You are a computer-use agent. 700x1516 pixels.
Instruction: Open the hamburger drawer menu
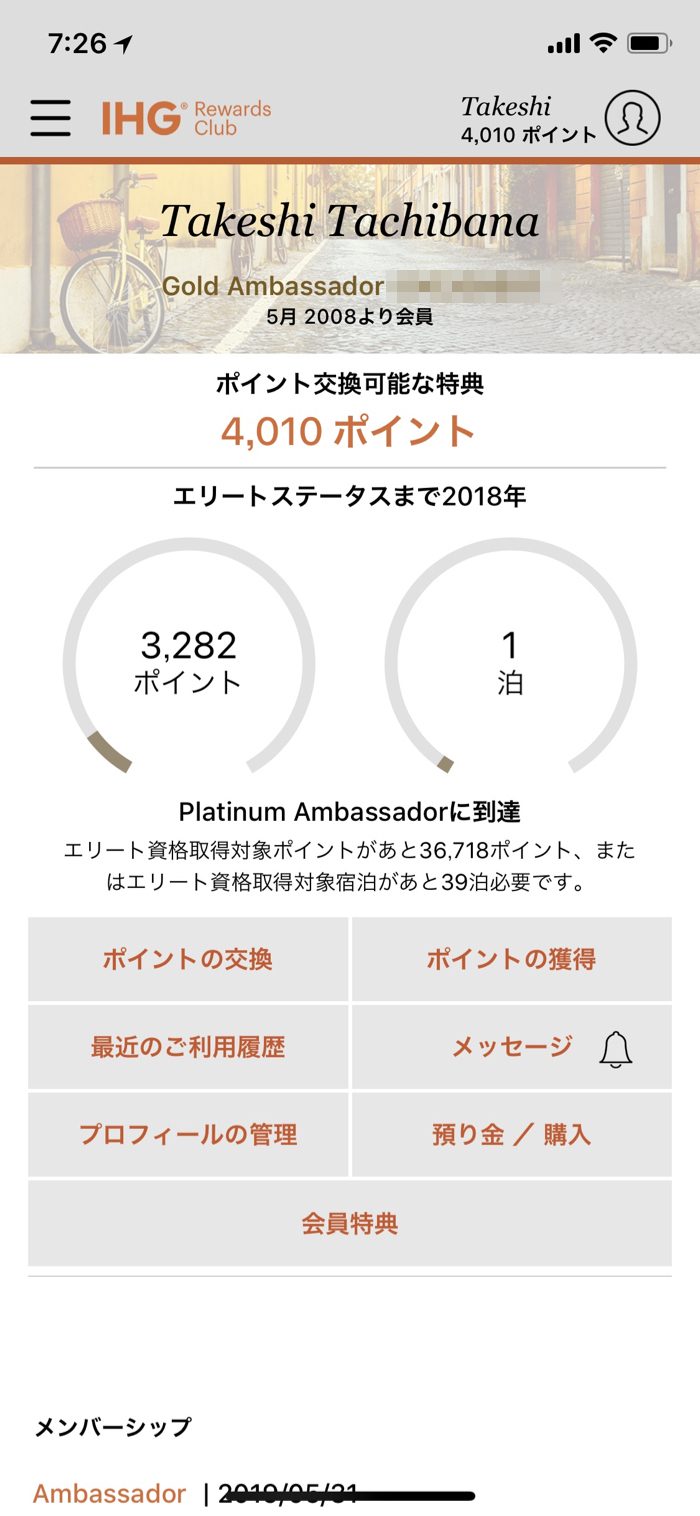(50, 118)
